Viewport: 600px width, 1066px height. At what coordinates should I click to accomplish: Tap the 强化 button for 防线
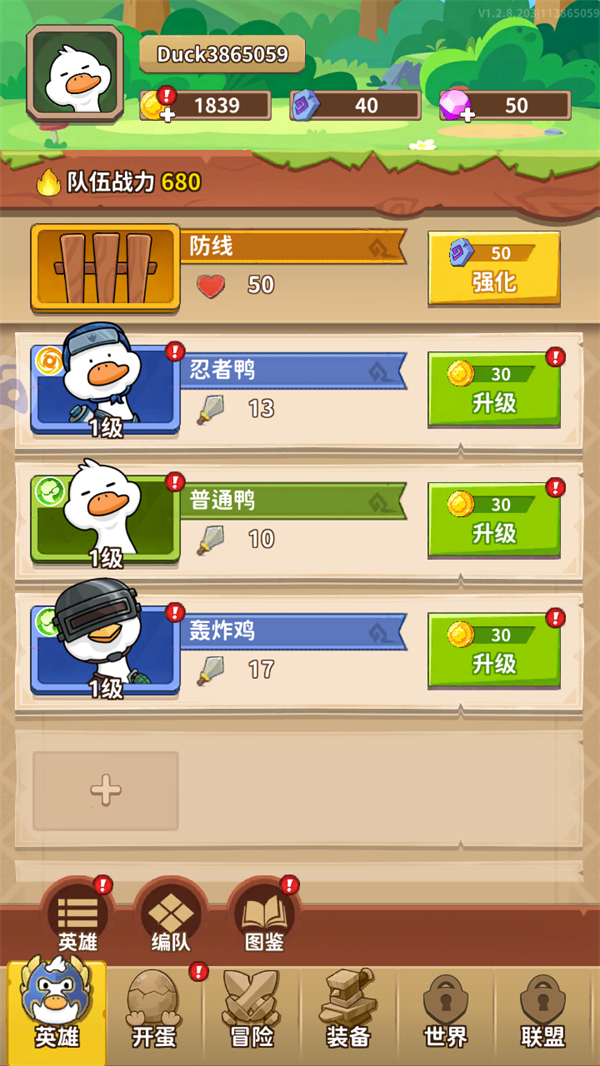click(x=493, y=268)
